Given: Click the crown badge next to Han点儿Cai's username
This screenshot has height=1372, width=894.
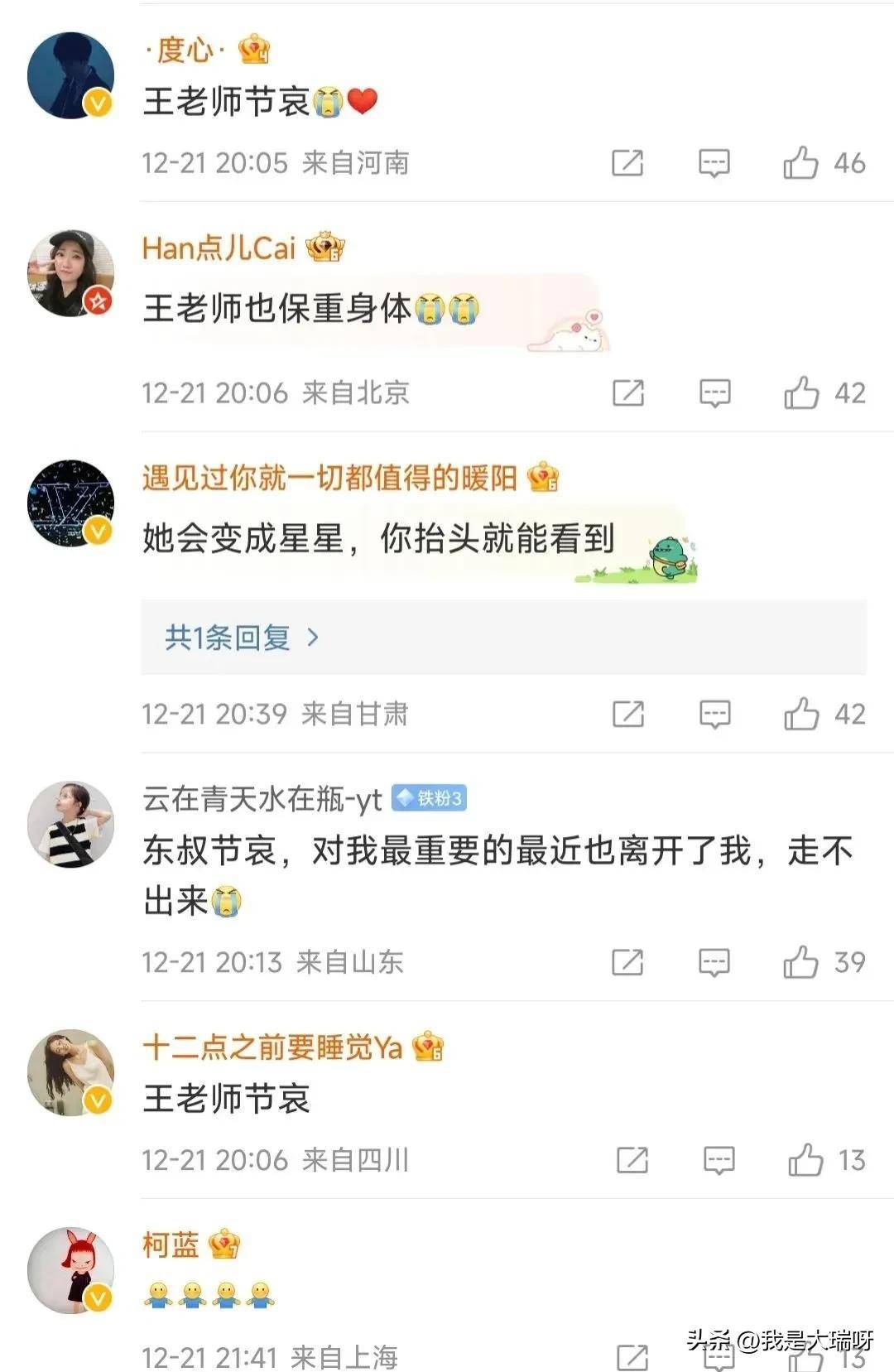Looking at the screenshot, I should (x=323, y=246).
